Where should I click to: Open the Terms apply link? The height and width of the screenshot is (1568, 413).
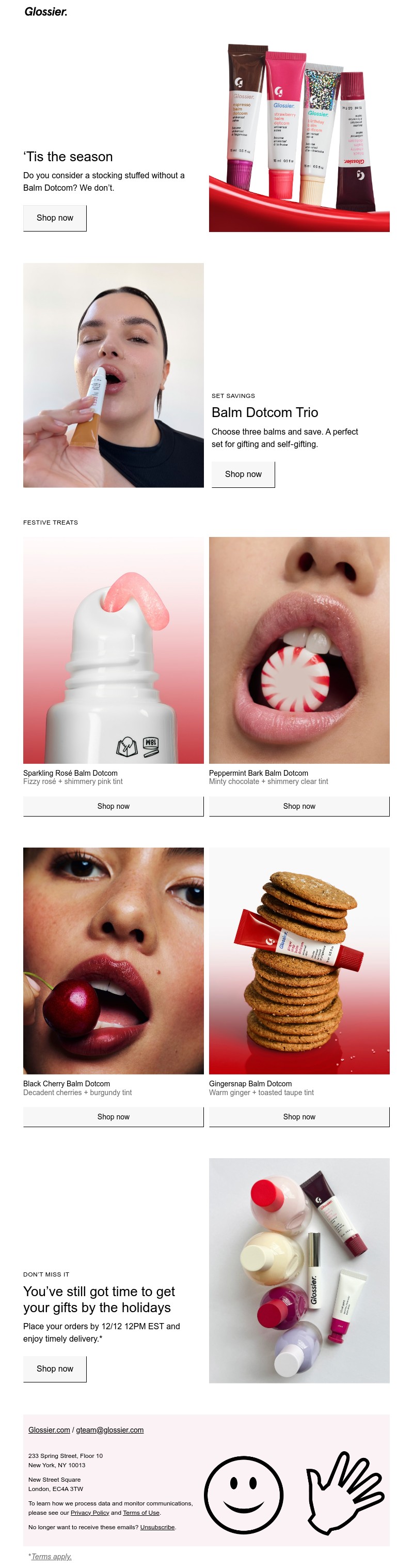[x=51, y=1556]
